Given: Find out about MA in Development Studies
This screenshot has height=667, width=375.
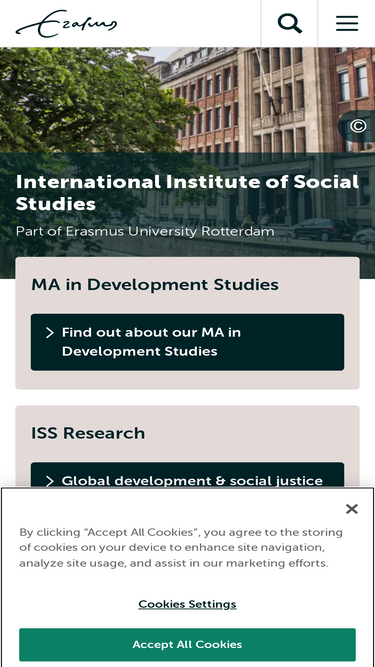Looking at the screenshot, I should [x=188, y=342].
